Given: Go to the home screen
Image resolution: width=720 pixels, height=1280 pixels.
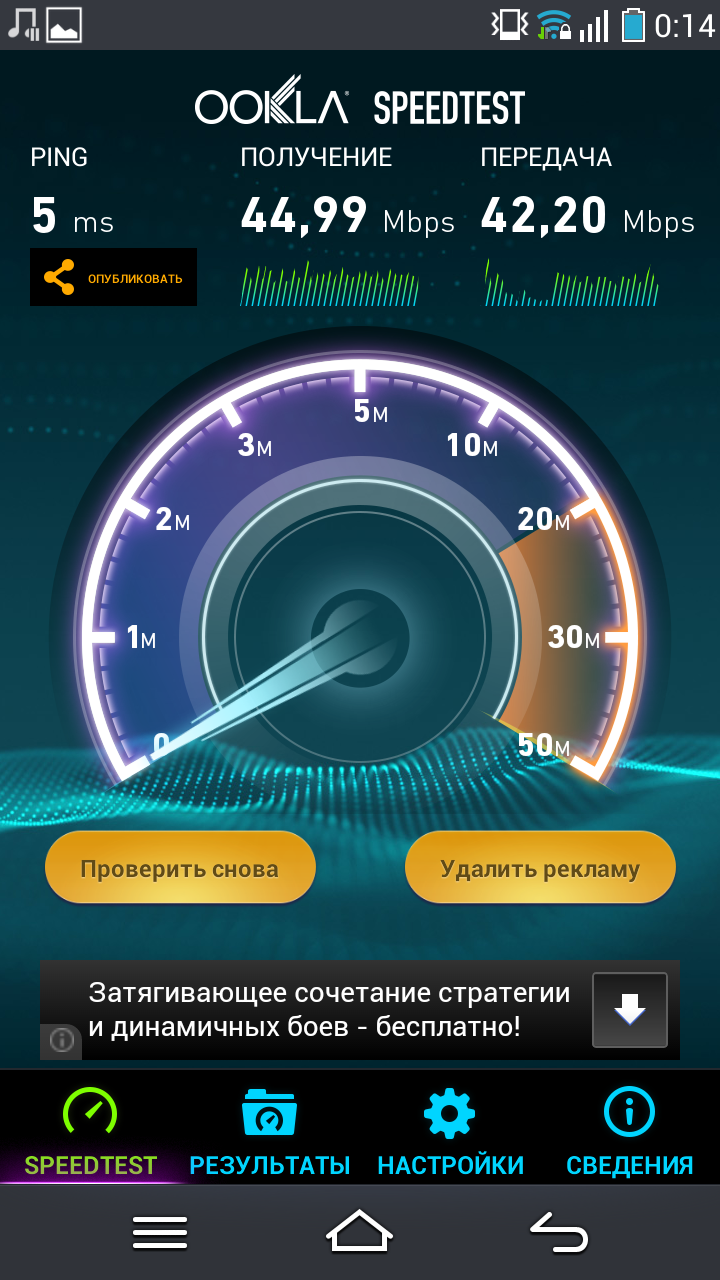Looking at the screenshot, I should 359,1232.
